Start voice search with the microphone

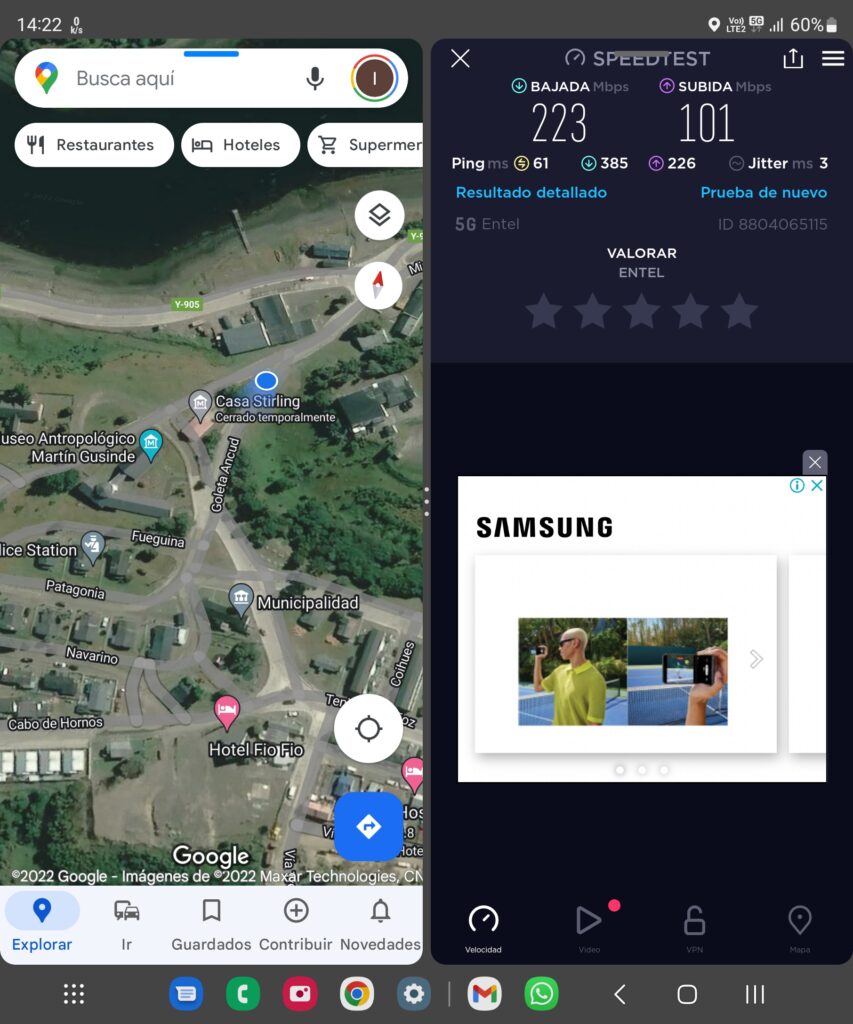tap(315, 78)
